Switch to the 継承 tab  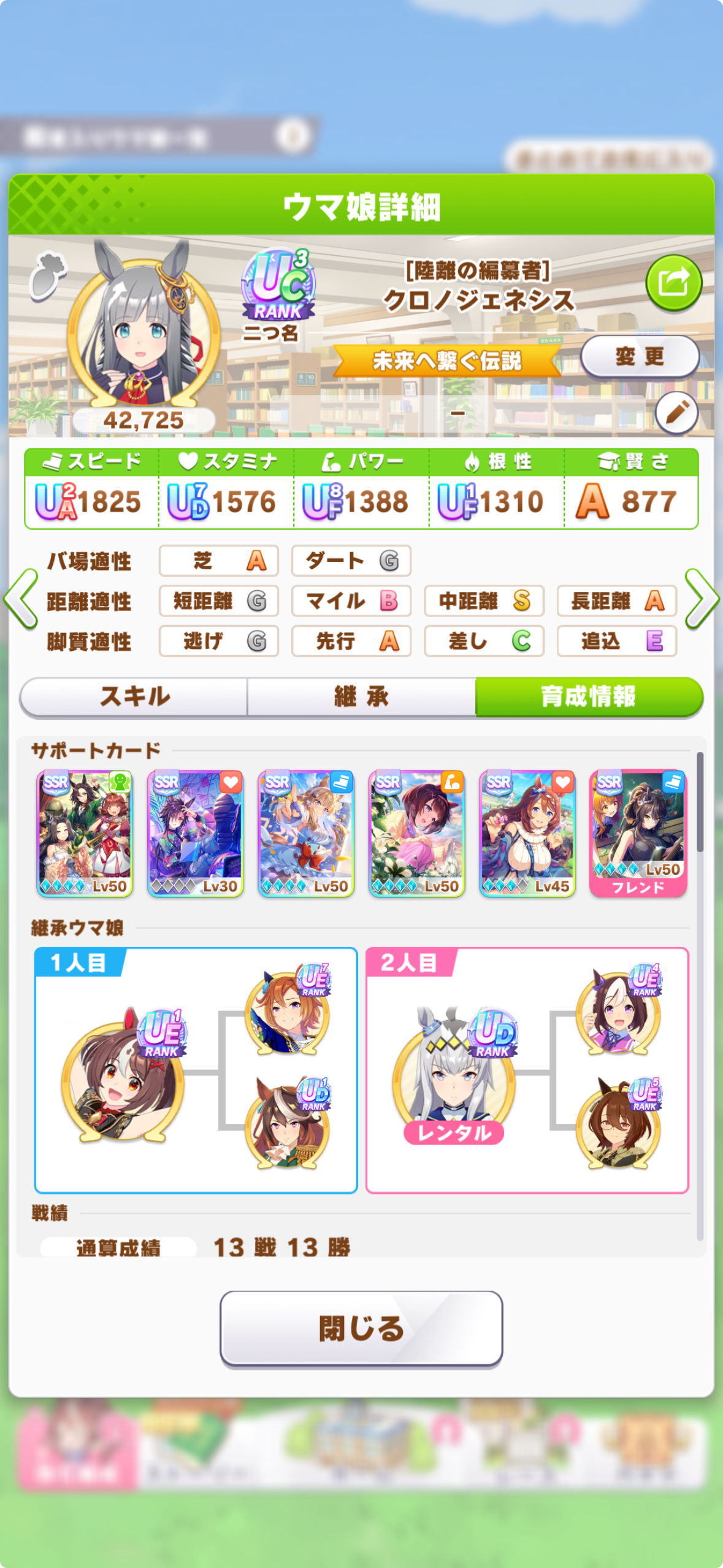coord(361,697)
